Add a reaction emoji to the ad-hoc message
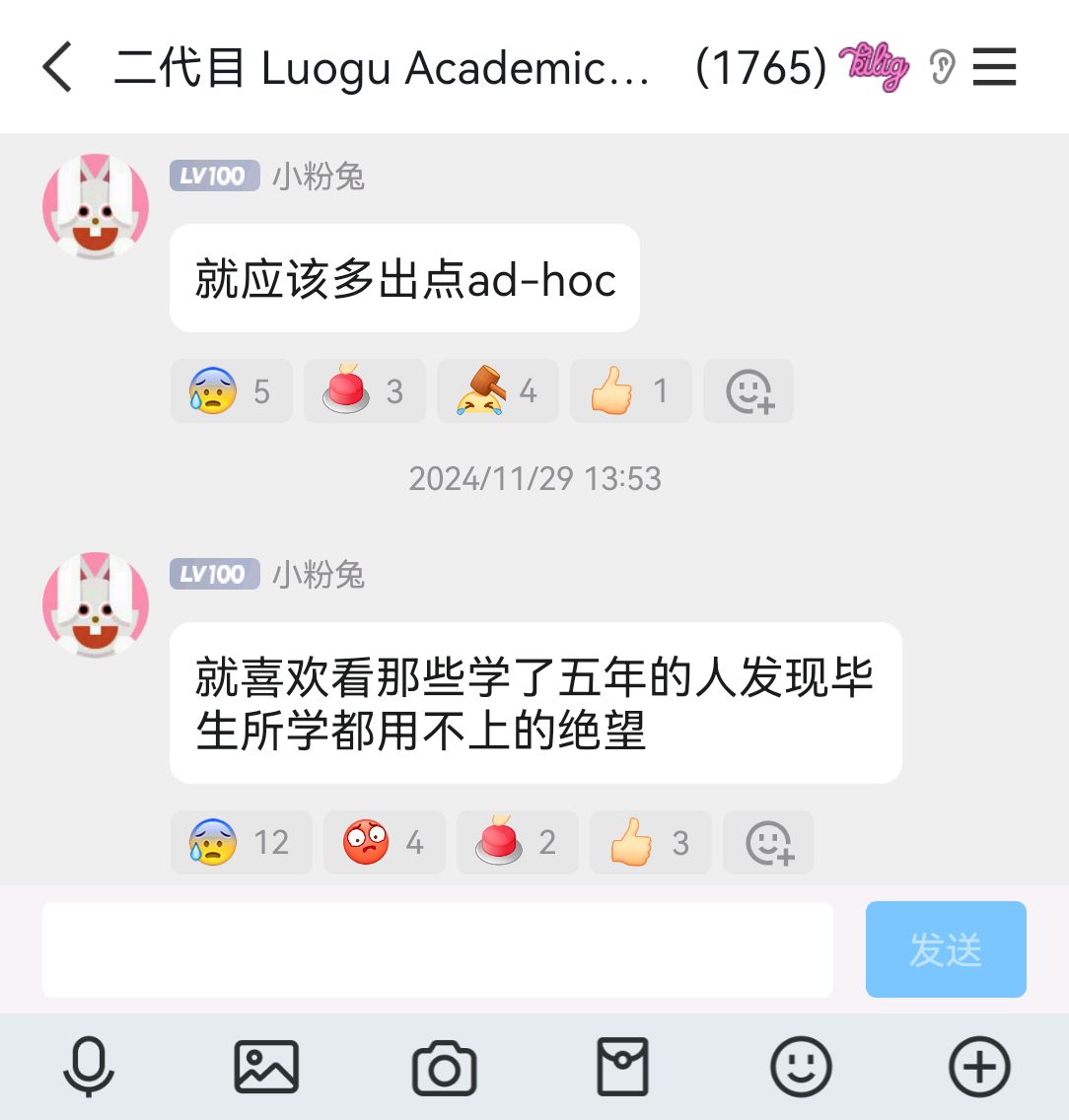 749,391
